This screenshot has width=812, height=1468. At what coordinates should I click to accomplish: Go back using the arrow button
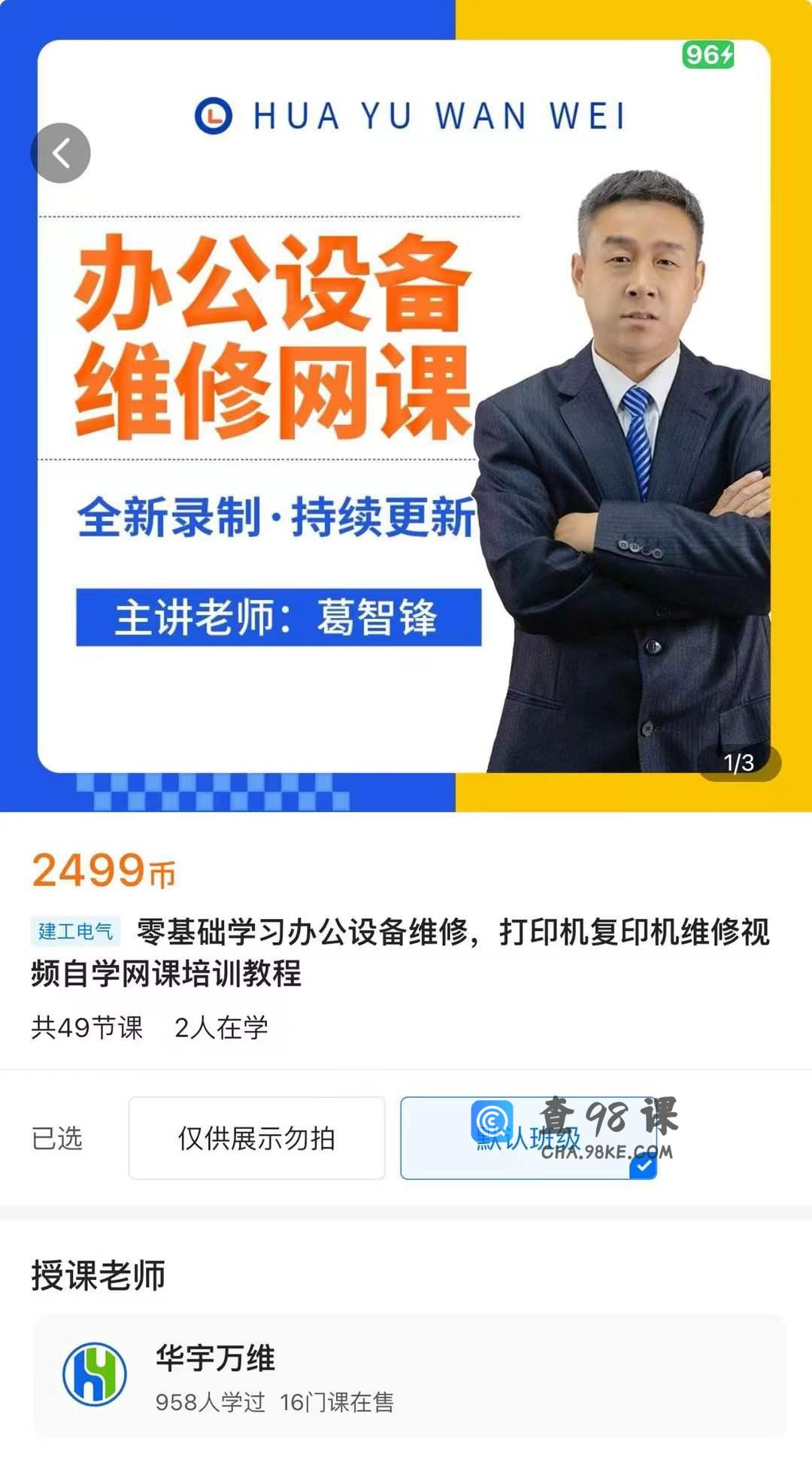pyautogui.click(x=60, y=153)
